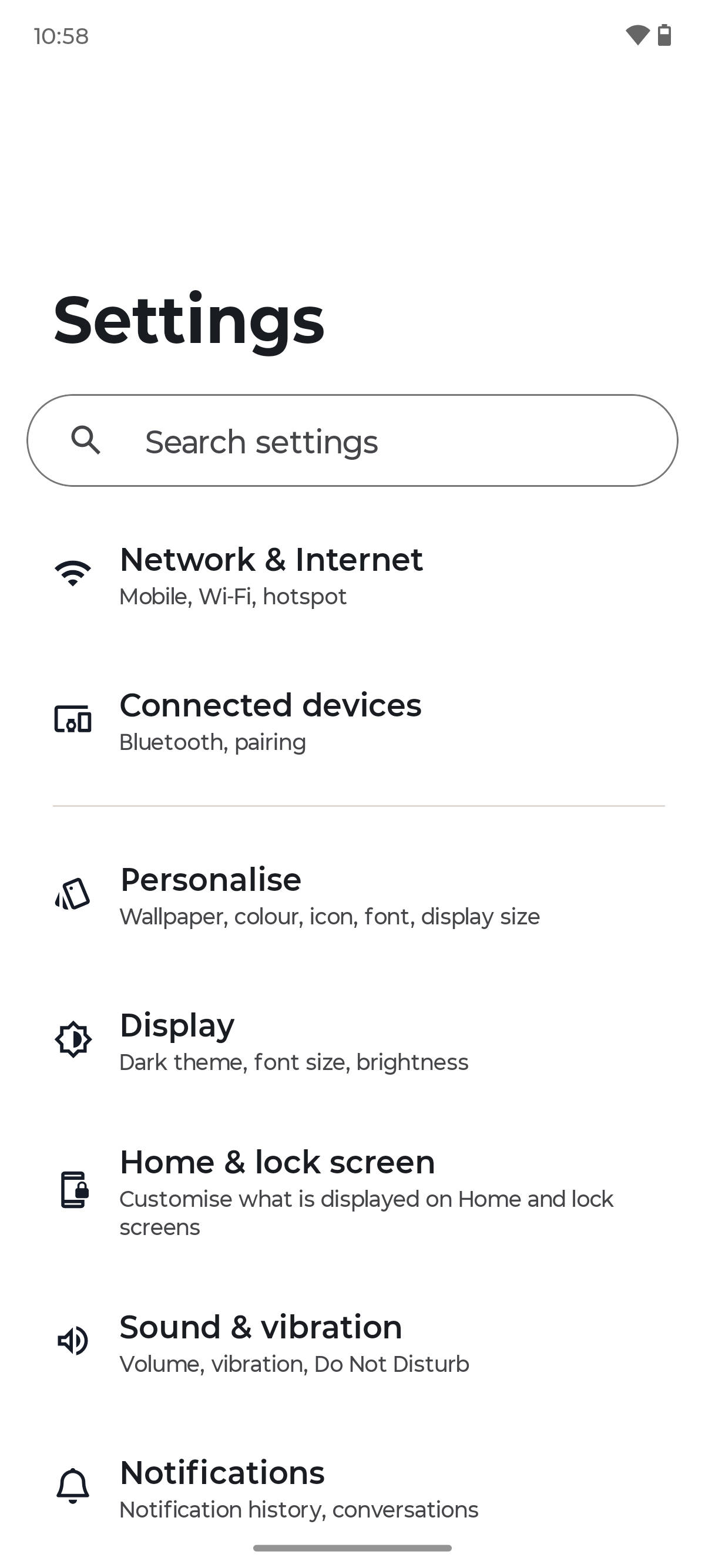Click the Wi-Fi status icon at top right
Viewport: 705px width, 1568px height.
[x=637, y=35]
